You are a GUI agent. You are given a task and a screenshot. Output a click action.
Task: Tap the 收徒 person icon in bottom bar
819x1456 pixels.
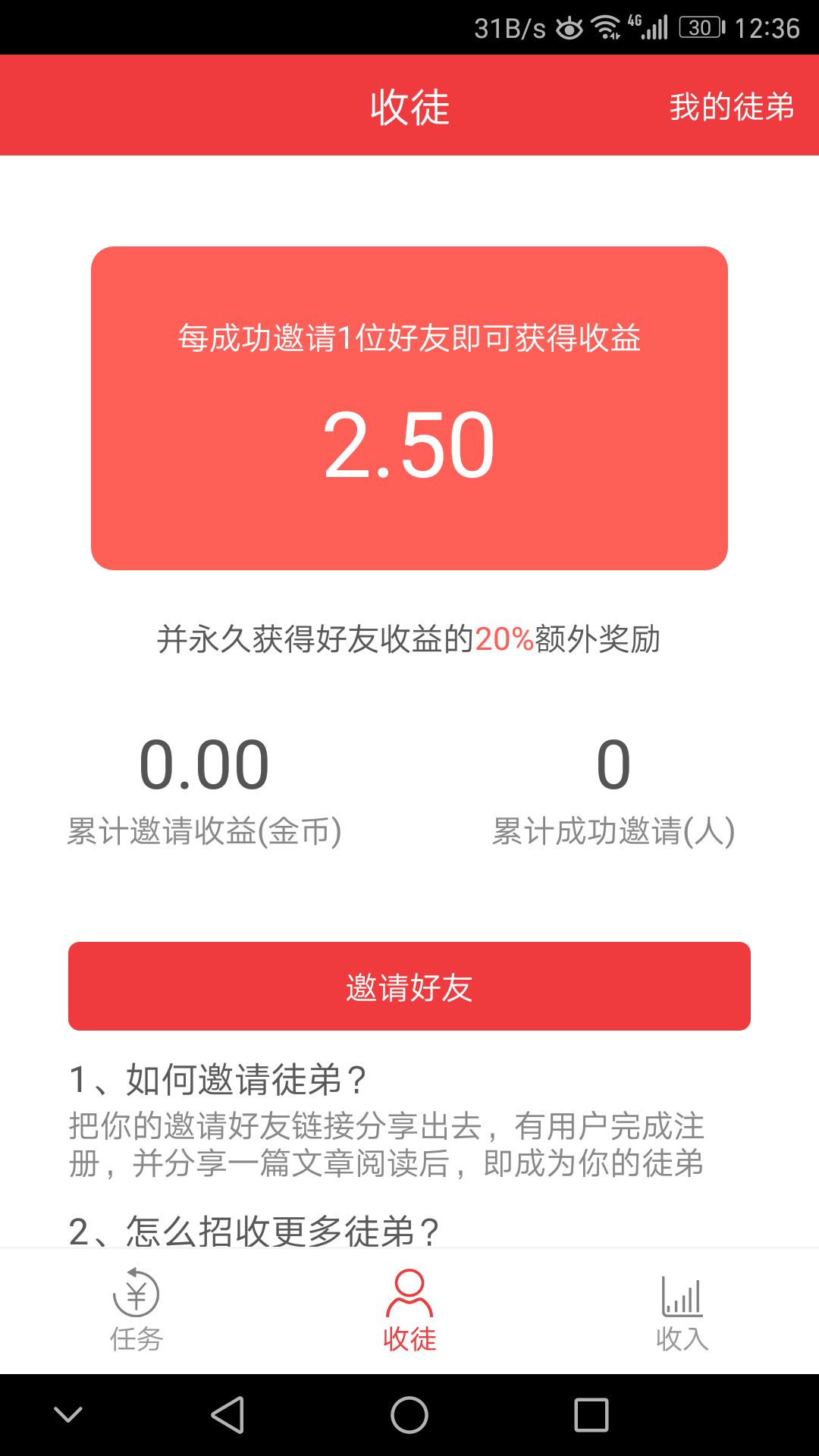409,1291
